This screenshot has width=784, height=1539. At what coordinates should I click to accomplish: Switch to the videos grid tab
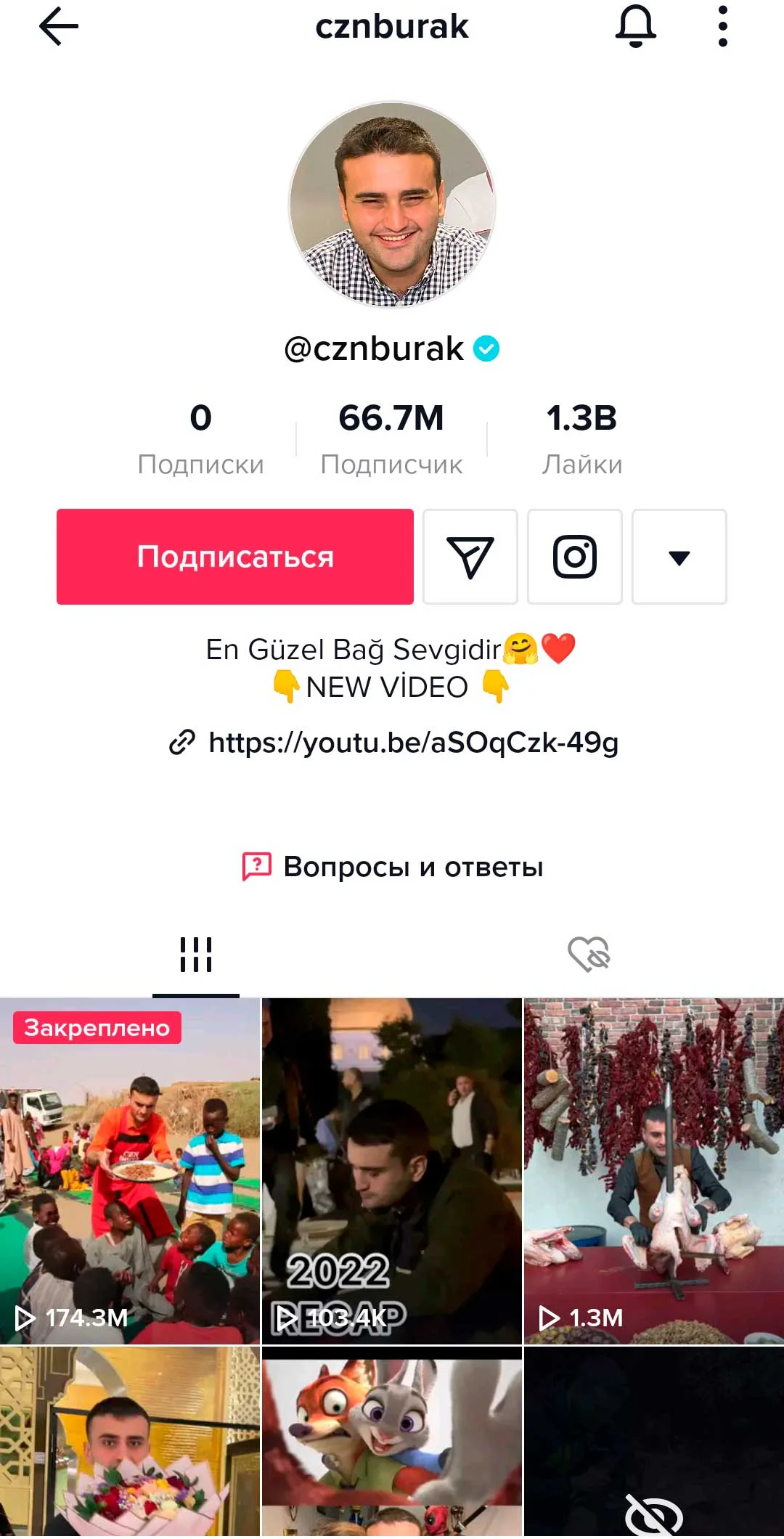pyautogui.click(x=196, y=955)
